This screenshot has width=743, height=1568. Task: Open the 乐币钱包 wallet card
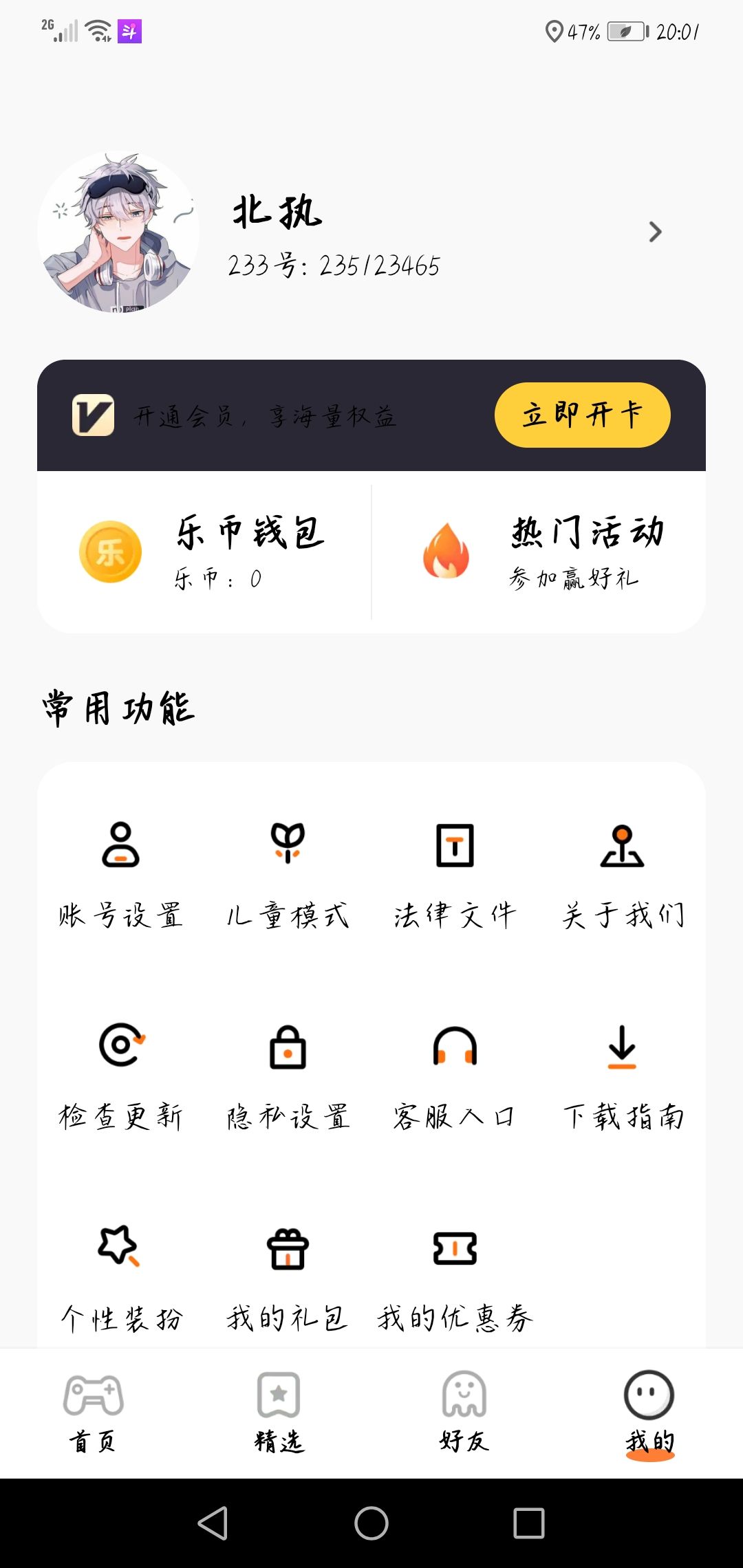pos(204,552)
